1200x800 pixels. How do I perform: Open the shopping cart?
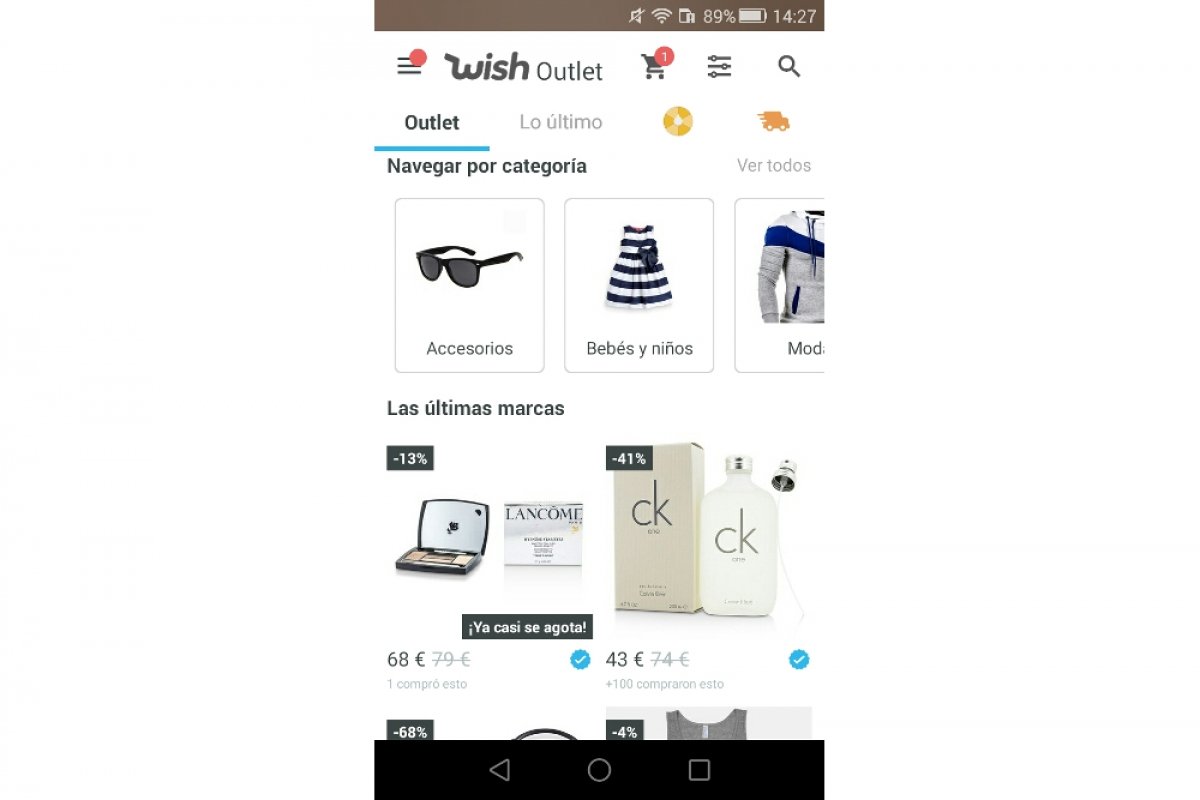(x=654, y=67)
